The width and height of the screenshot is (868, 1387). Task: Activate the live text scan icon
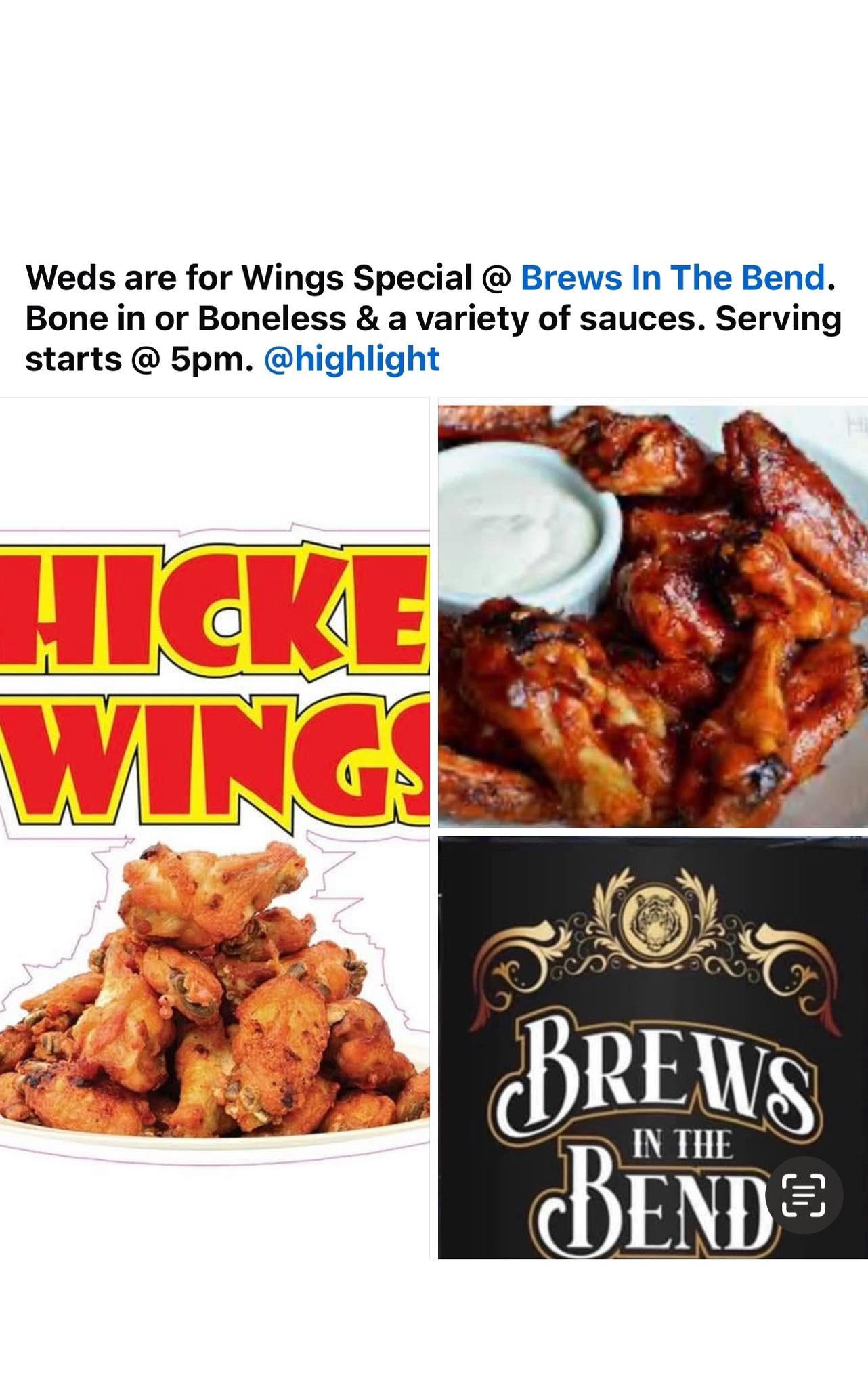(804, 1195)
